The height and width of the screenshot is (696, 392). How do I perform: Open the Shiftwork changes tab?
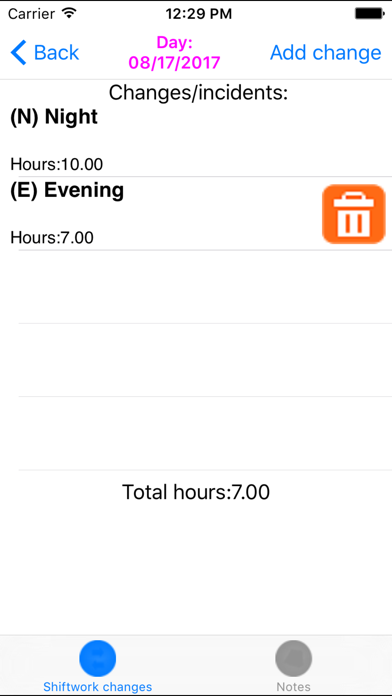click(98, 666)
